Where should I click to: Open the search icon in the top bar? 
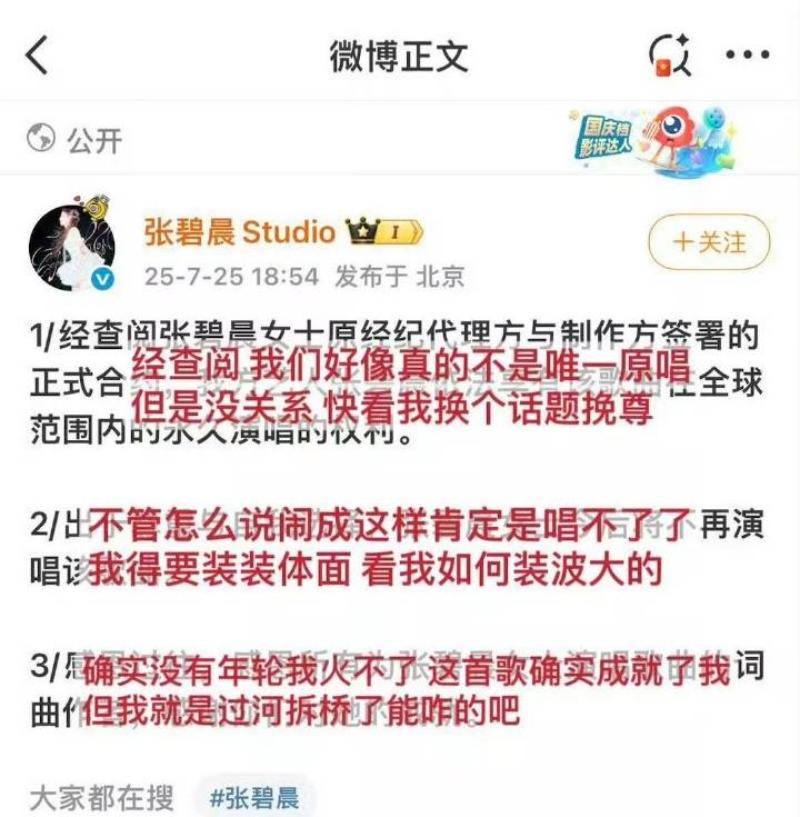coord(671,54)
